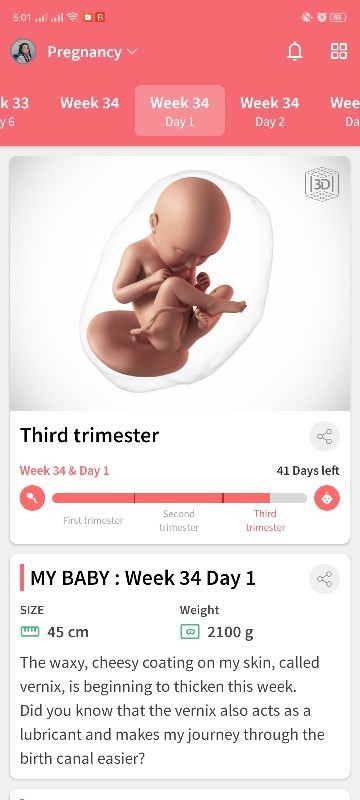Image resolution: width=360 pixels, height=800 pixels.
Task: Open the baby illustration image
Action: pos(179,283)
